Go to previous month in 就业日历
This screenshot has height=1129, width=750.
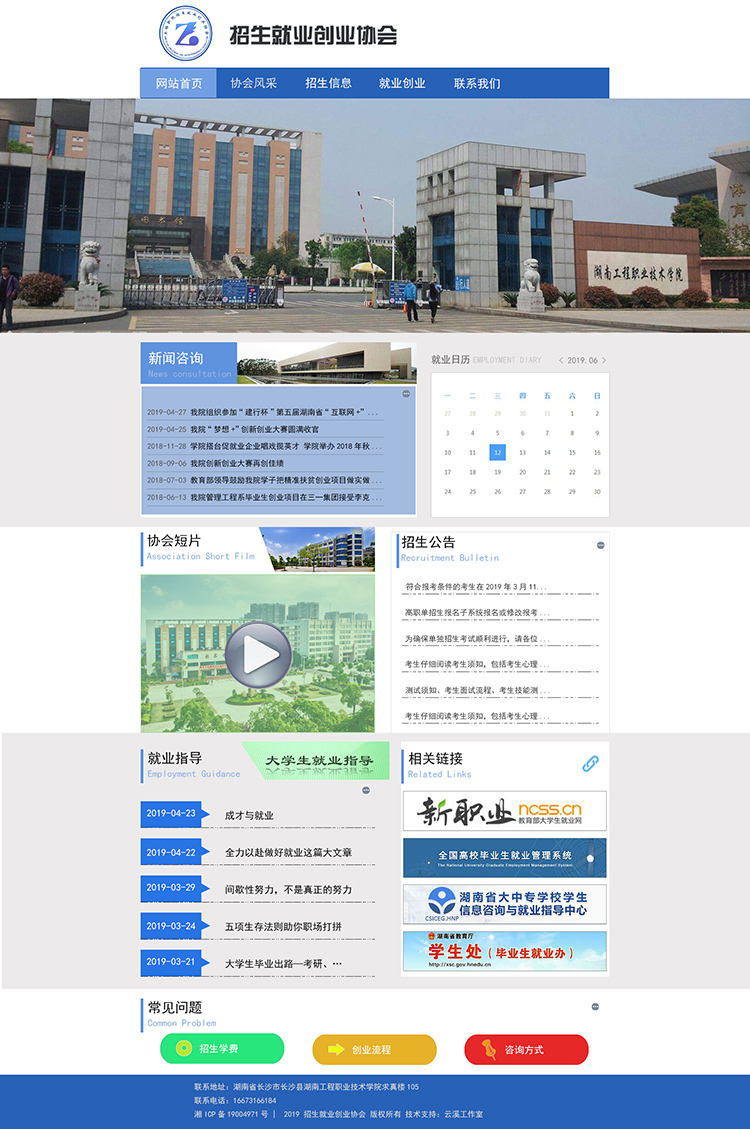tap(561, 360)
